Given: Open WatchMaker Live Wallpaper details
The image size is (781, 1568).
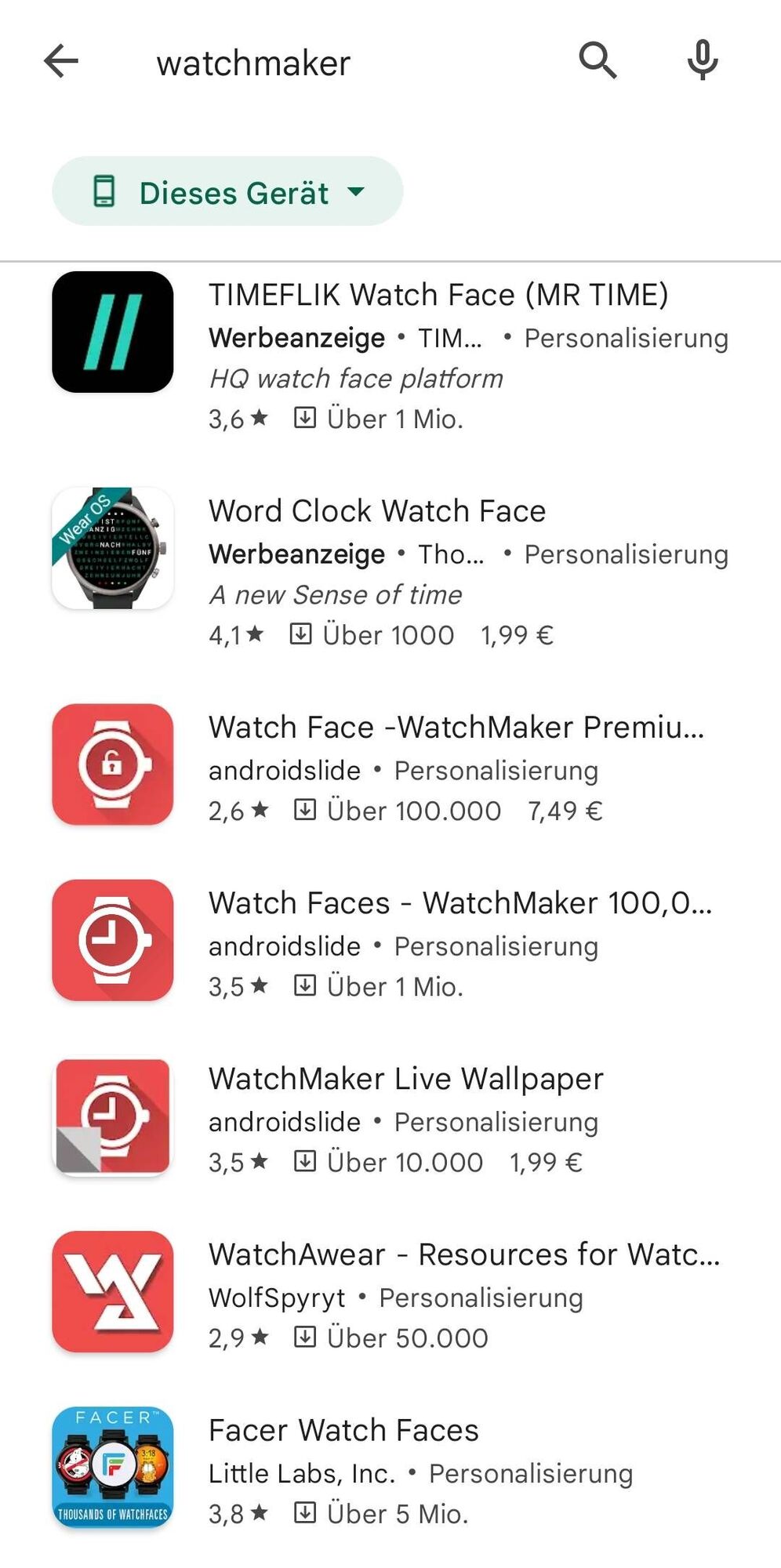Looking at the screenshot, I should 405,1080.
